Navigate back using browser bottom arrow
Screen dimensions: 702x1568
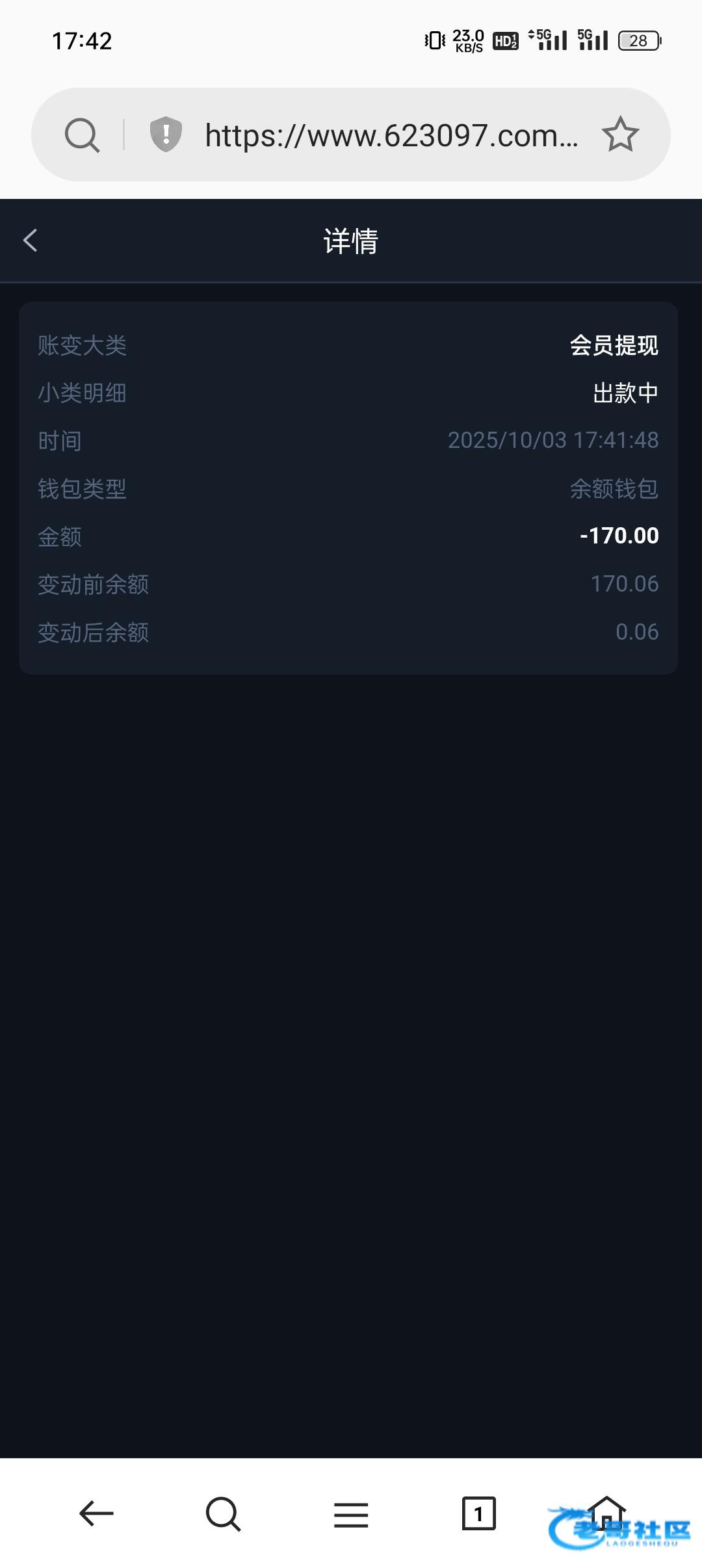click(96, 1513)
